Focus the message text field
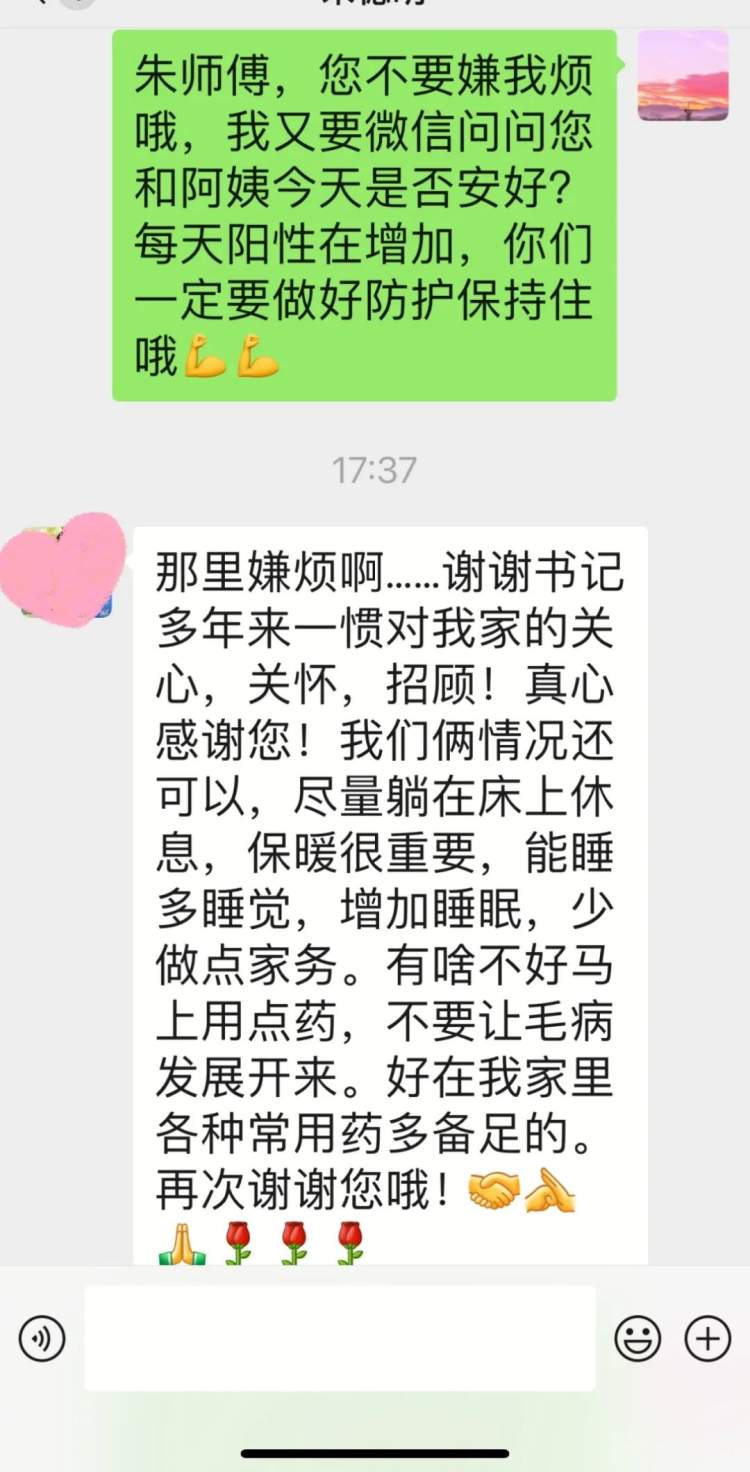The width and height of the screenshot is (750, 1472). [x=339, y=1338]
